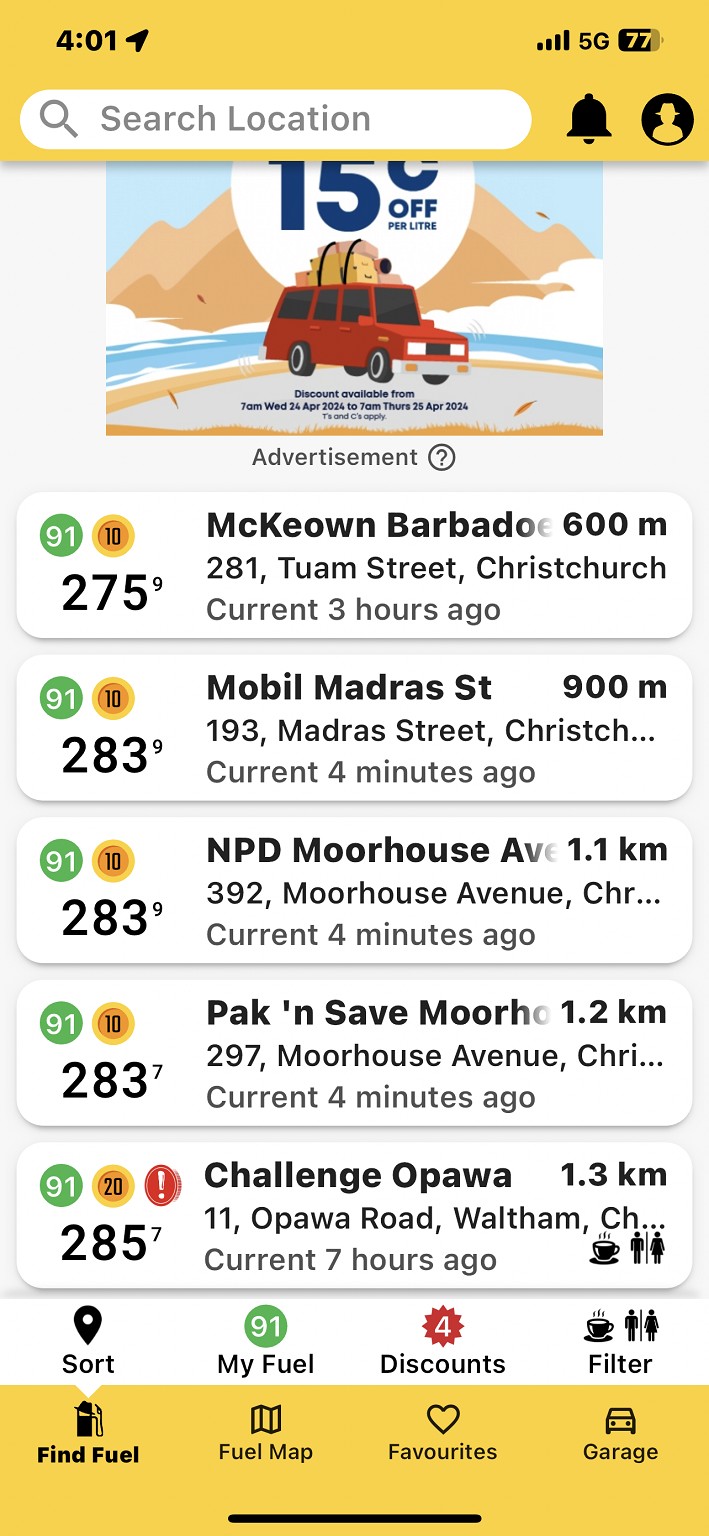Open McKeown Barbadoes station card
The image size is (709, 1536).
354,565
